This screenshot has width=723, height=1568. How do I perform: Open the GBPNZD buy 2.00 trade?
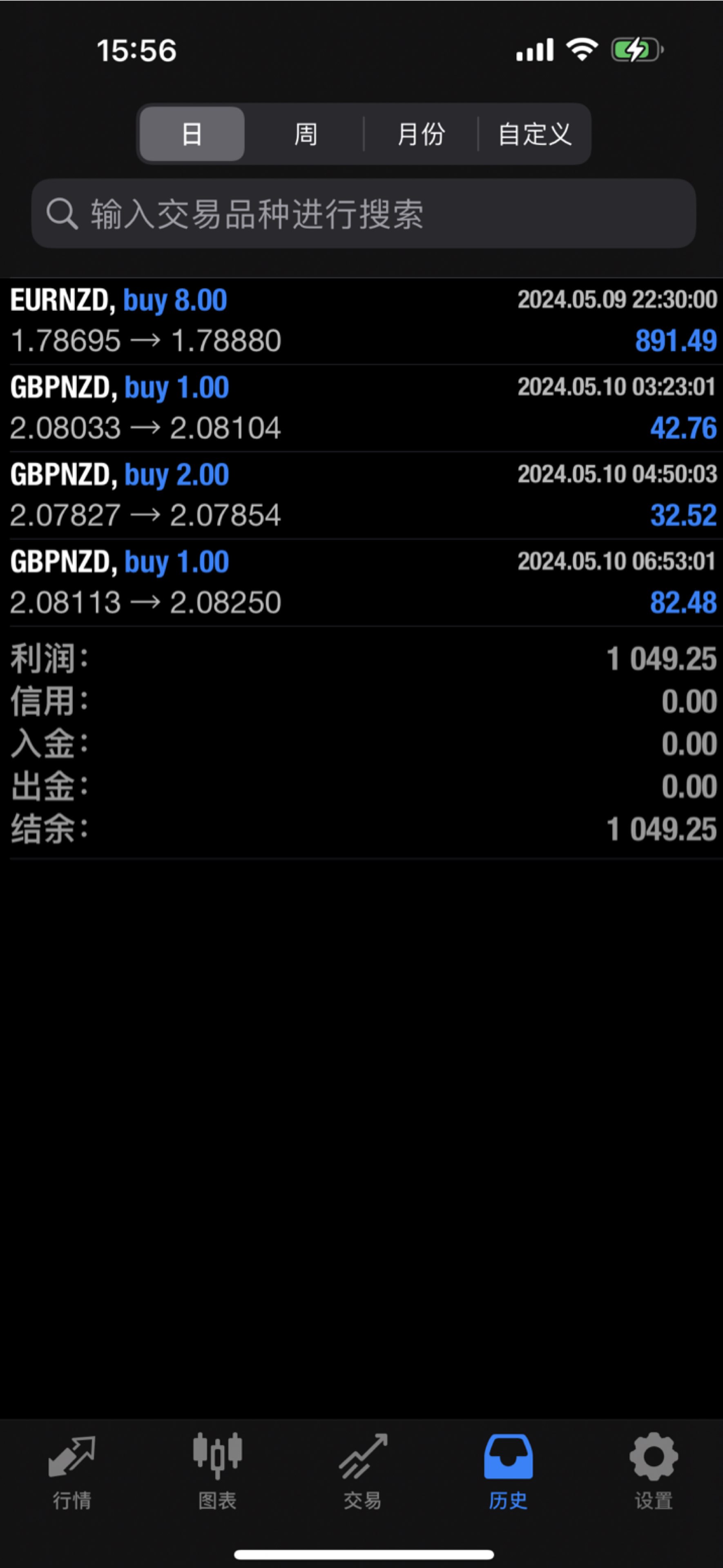click(363, 495)
